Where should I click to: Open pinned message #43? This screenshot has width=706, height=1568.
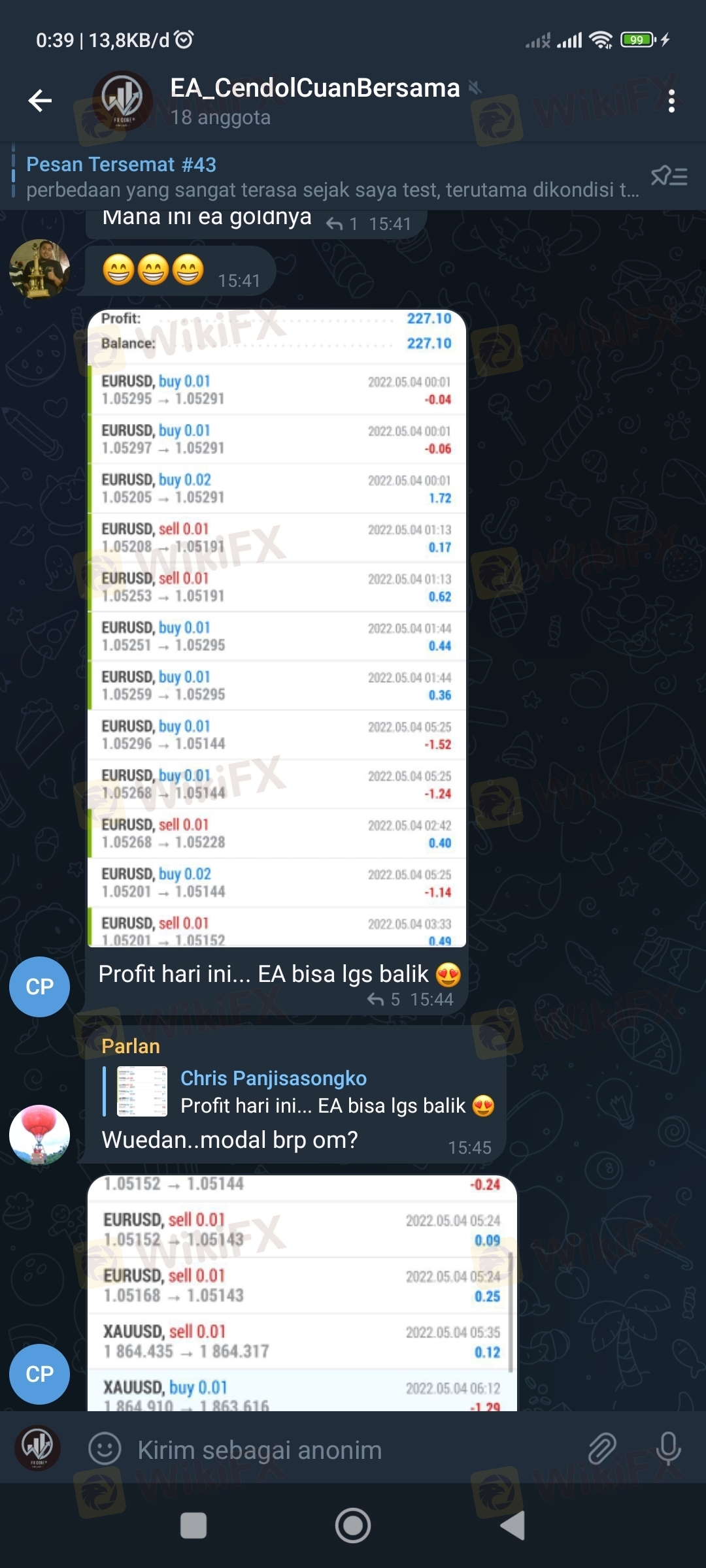(x=327, y=176)
